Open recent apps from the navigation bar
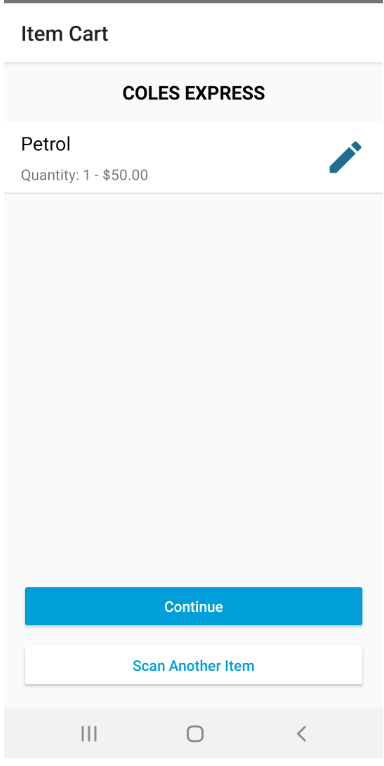The image size is (384, 766). tap(89, 734)
